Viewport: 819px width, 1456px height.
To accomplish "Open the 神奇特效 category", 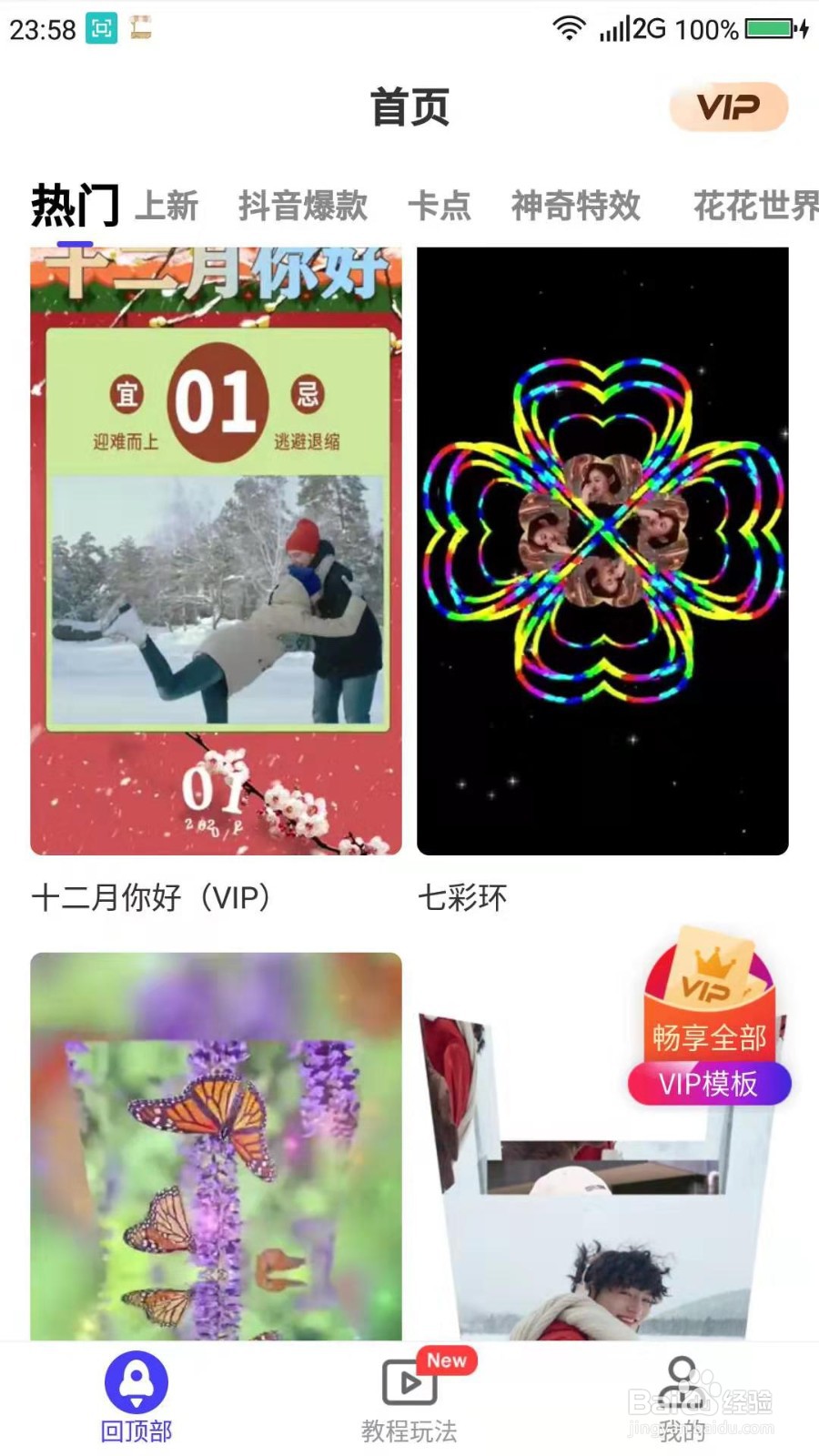I will point(576,206).
